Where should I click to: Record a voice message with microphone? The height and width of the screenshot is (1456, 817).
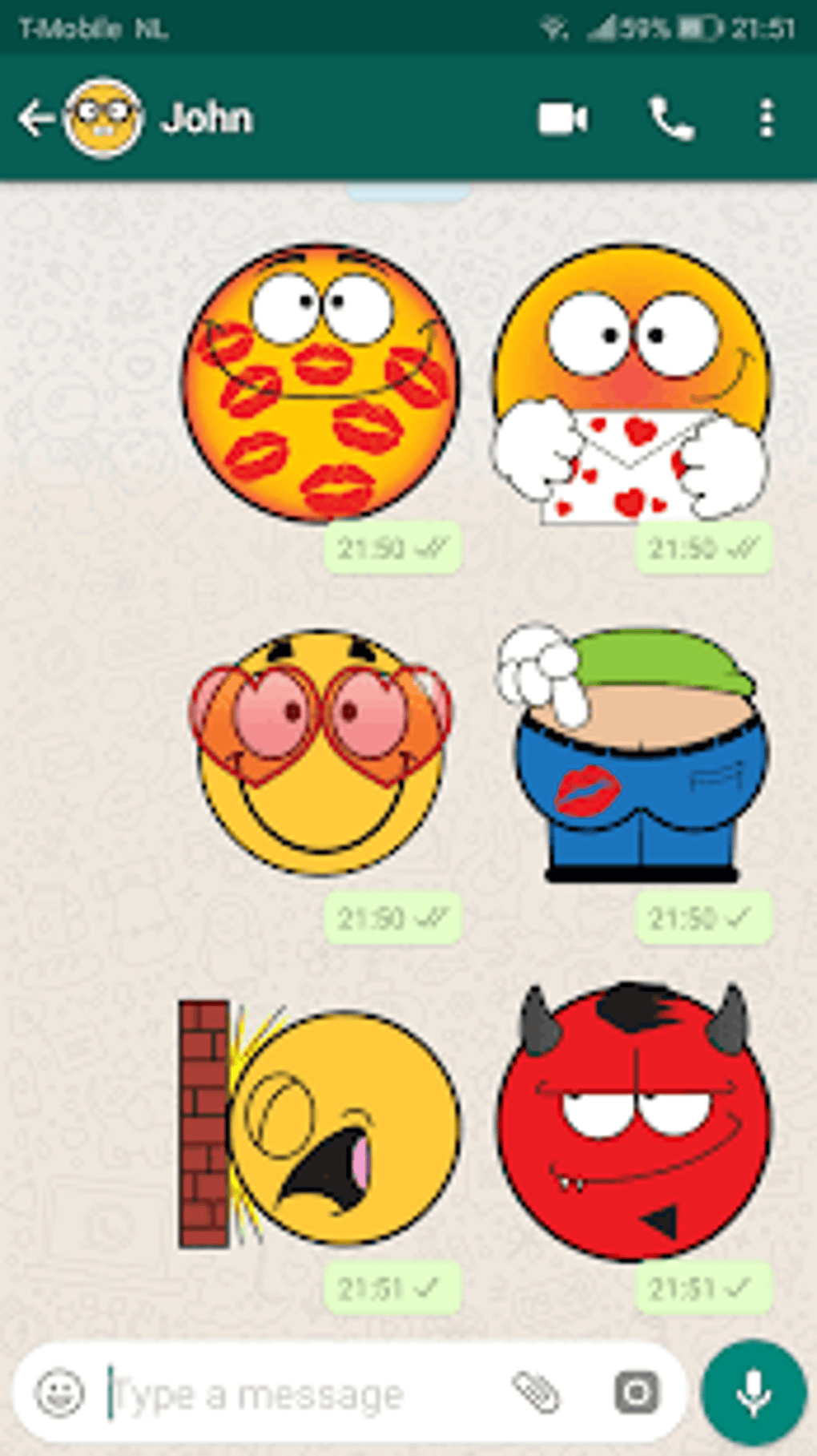pos(753,1393)
